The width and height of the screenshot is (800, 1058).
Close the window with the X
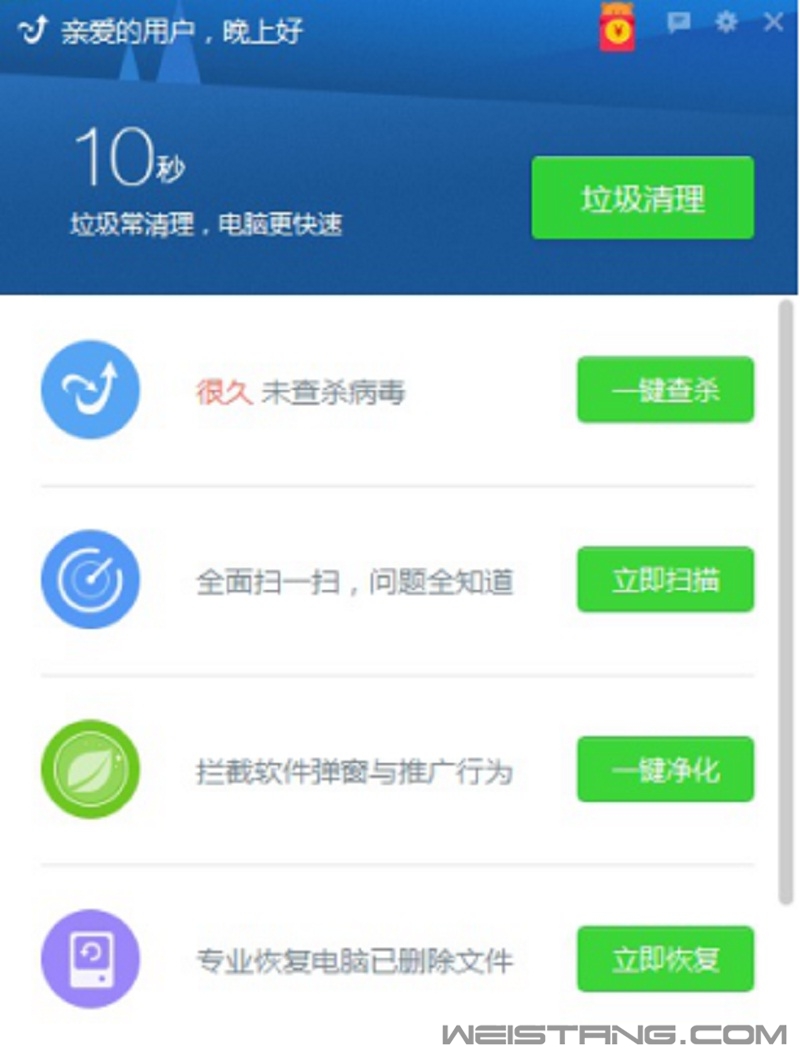tap(773, 22)
